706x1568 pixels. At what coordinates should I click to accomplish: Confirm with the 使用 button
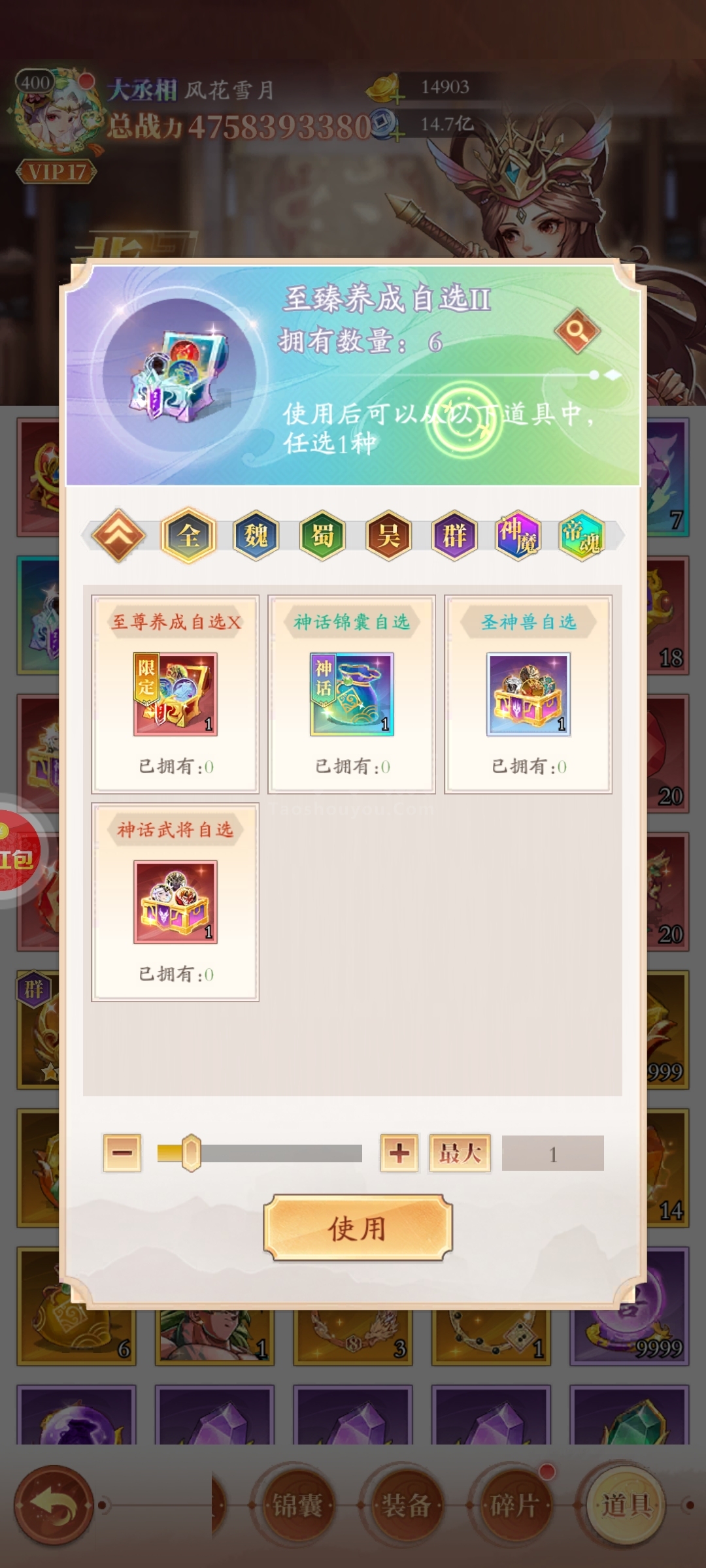tap(358, 1228)
